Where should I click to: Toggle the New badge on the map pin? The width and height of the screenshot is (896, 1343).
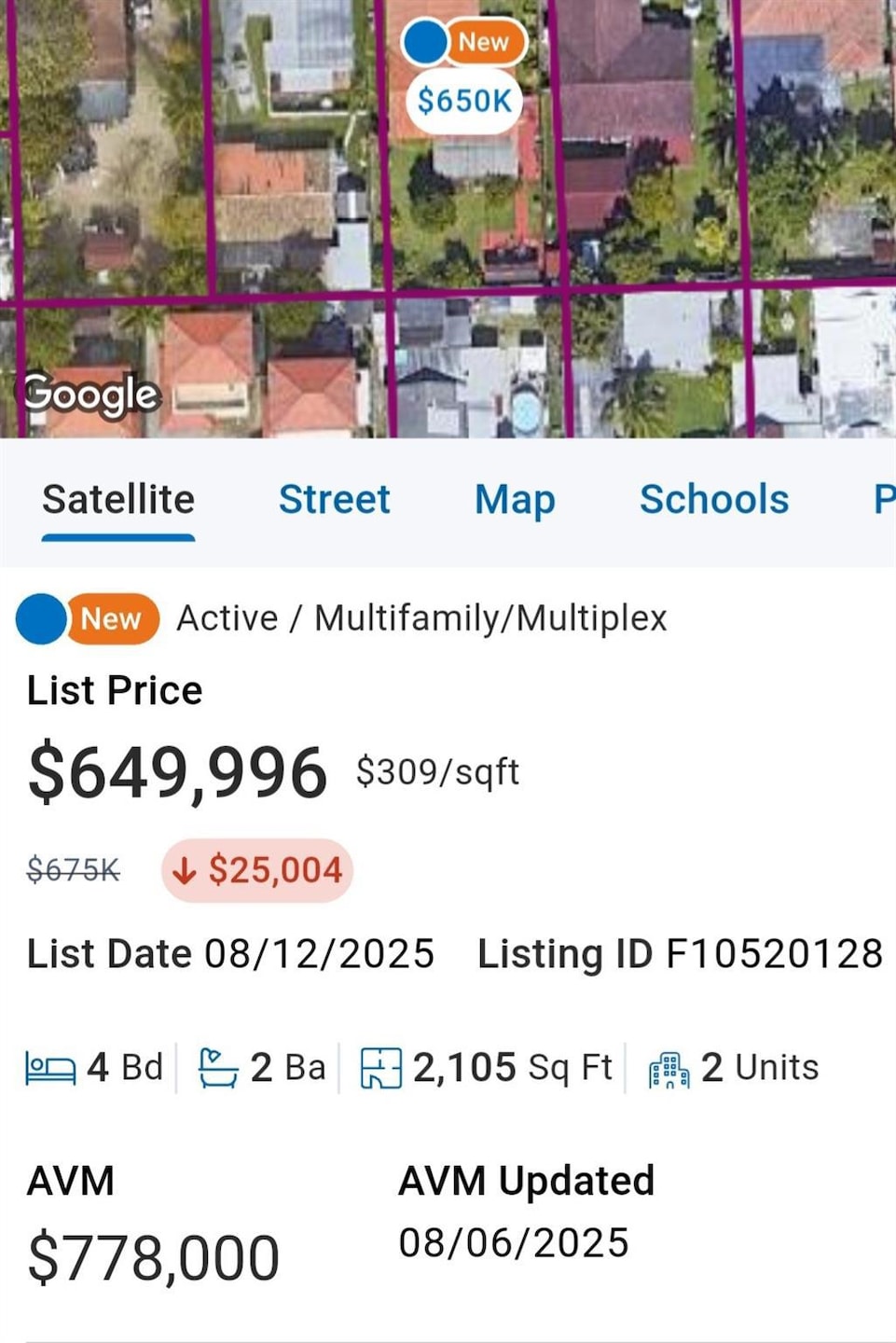pos(481,41)
